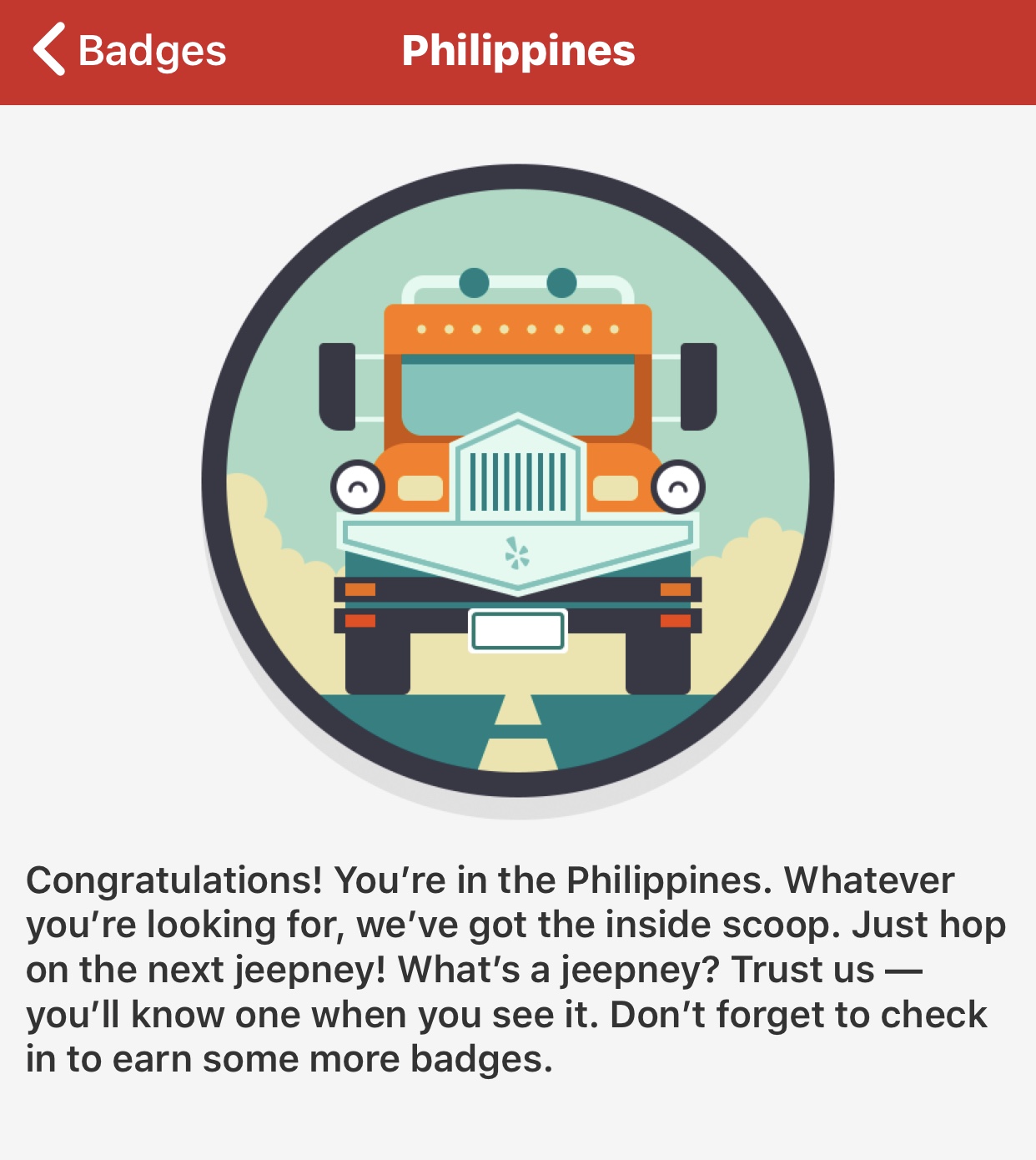Tap the right side mirror of the jeepney
Viewport: 1036px width, 1160px height.
point(697,384)
